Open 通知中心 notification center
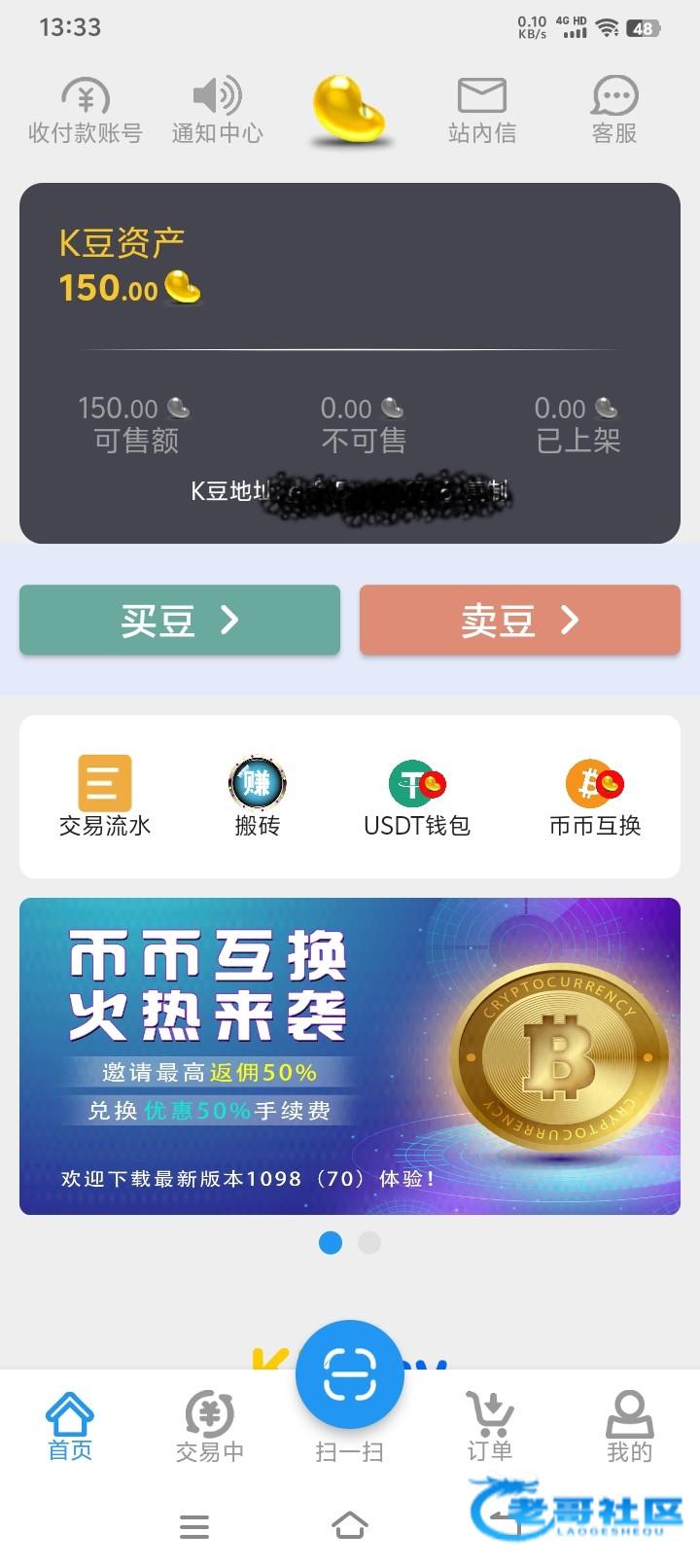Screen dimensions: 700x1568 [x=217, y=110]
